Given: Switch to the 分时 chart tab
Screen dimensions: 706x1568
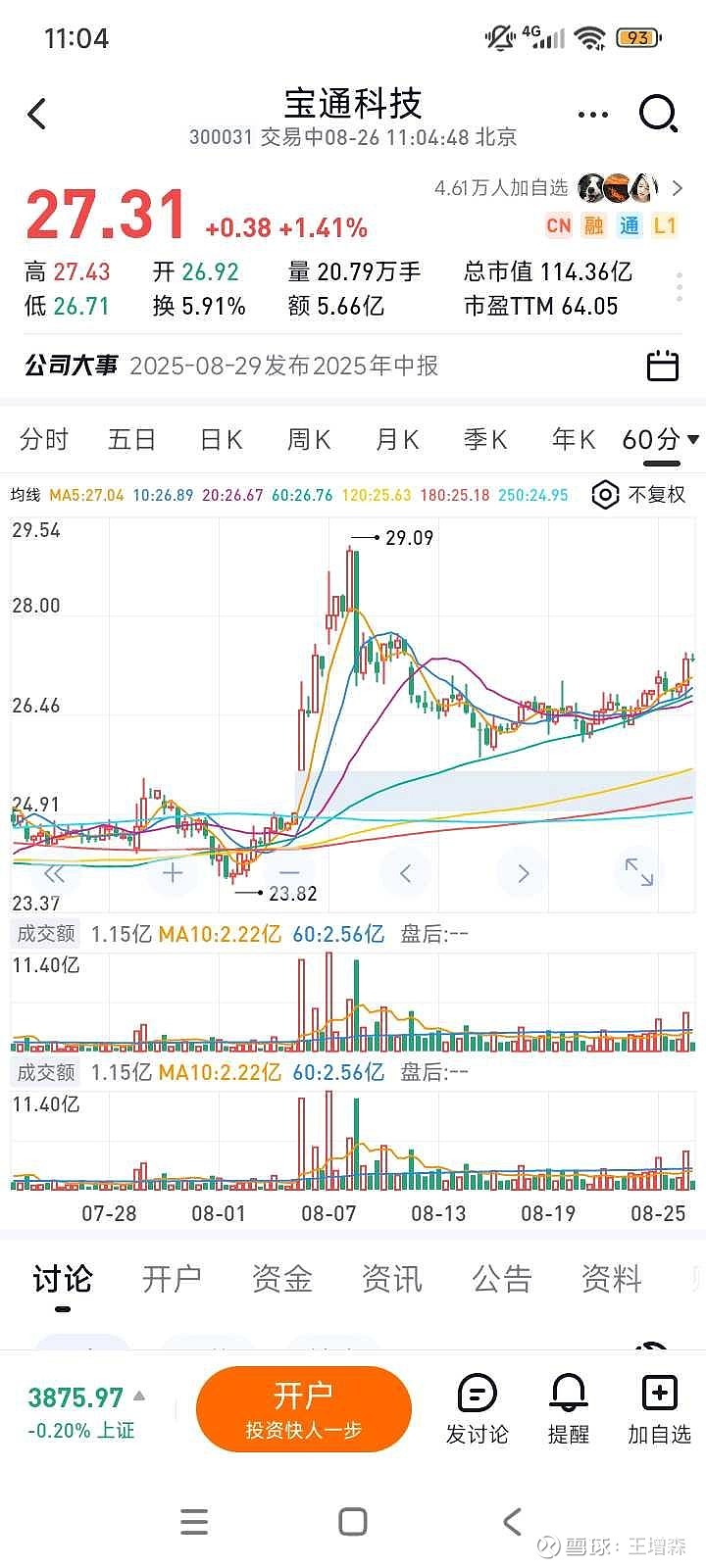Looking at the screenshot, I should tap(44, 439).
